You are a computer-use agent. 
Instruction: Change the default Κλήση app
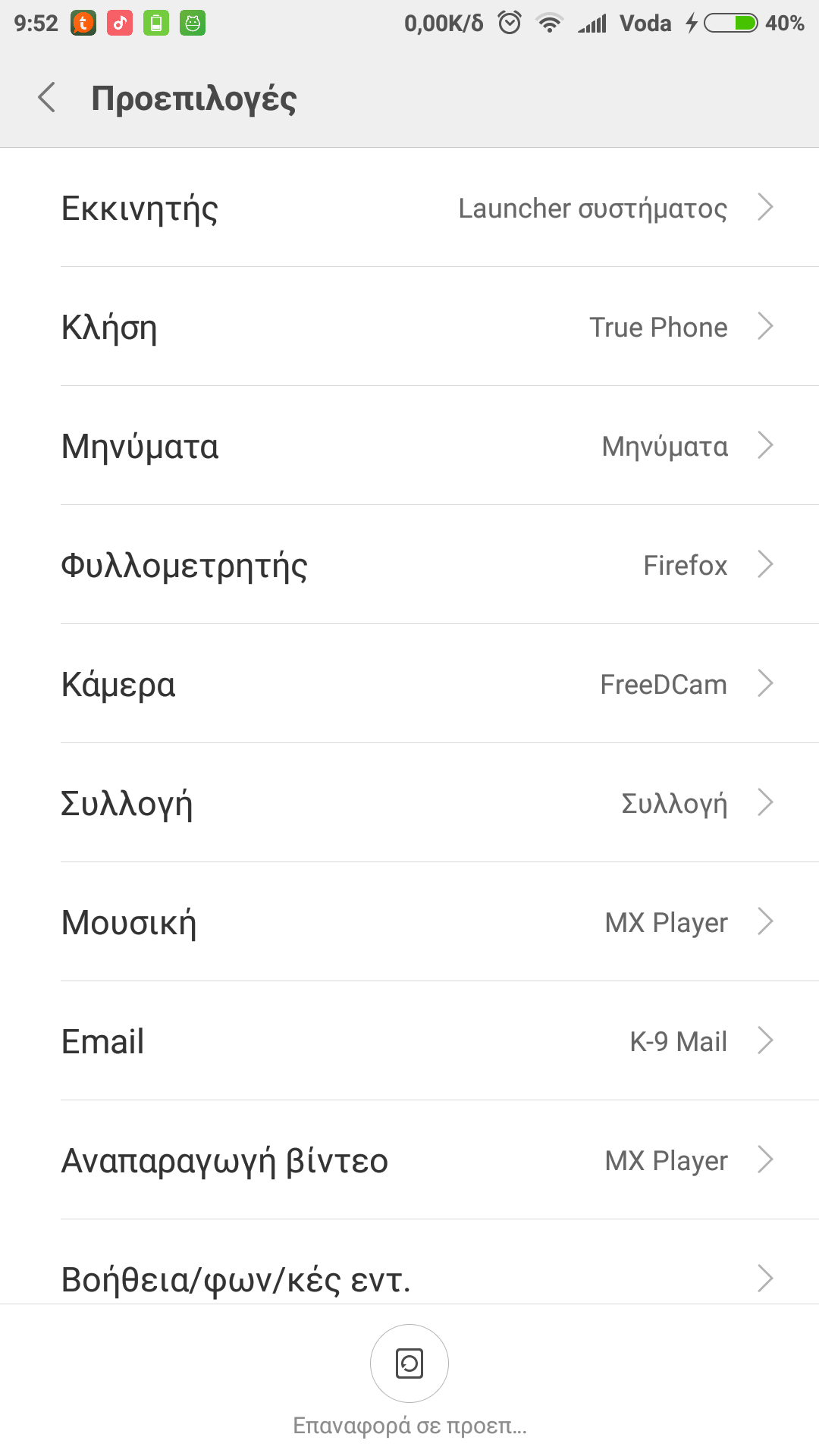409,327
